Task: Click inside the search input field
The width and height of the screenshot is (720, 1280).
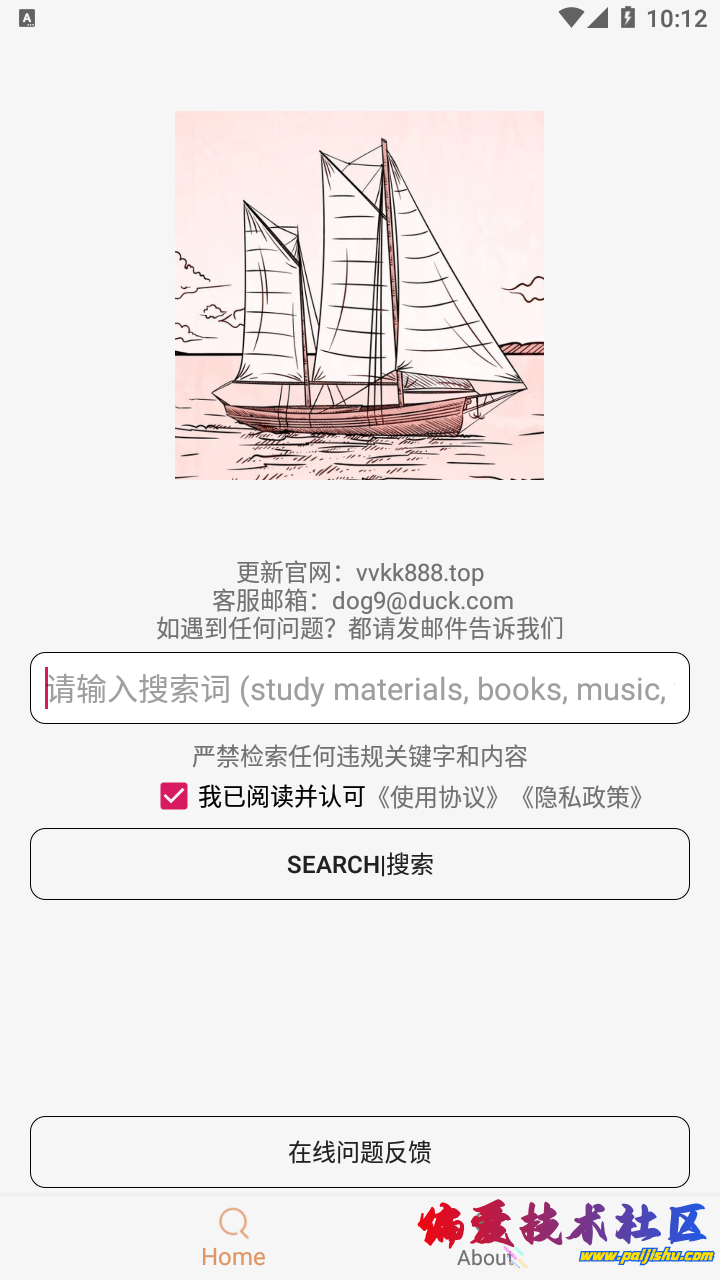Action: pyautogui.click(x=359, y=689)
